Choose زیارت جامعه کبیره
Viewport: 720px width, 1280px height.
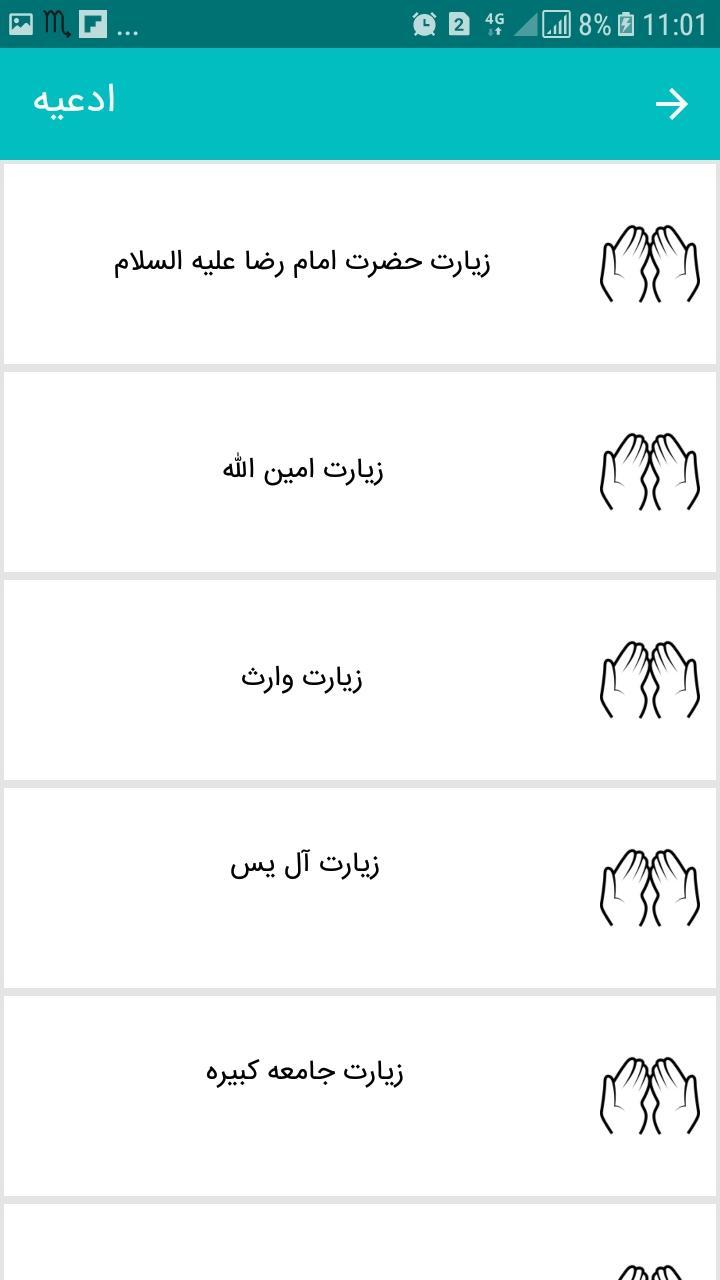[304, 1074]
